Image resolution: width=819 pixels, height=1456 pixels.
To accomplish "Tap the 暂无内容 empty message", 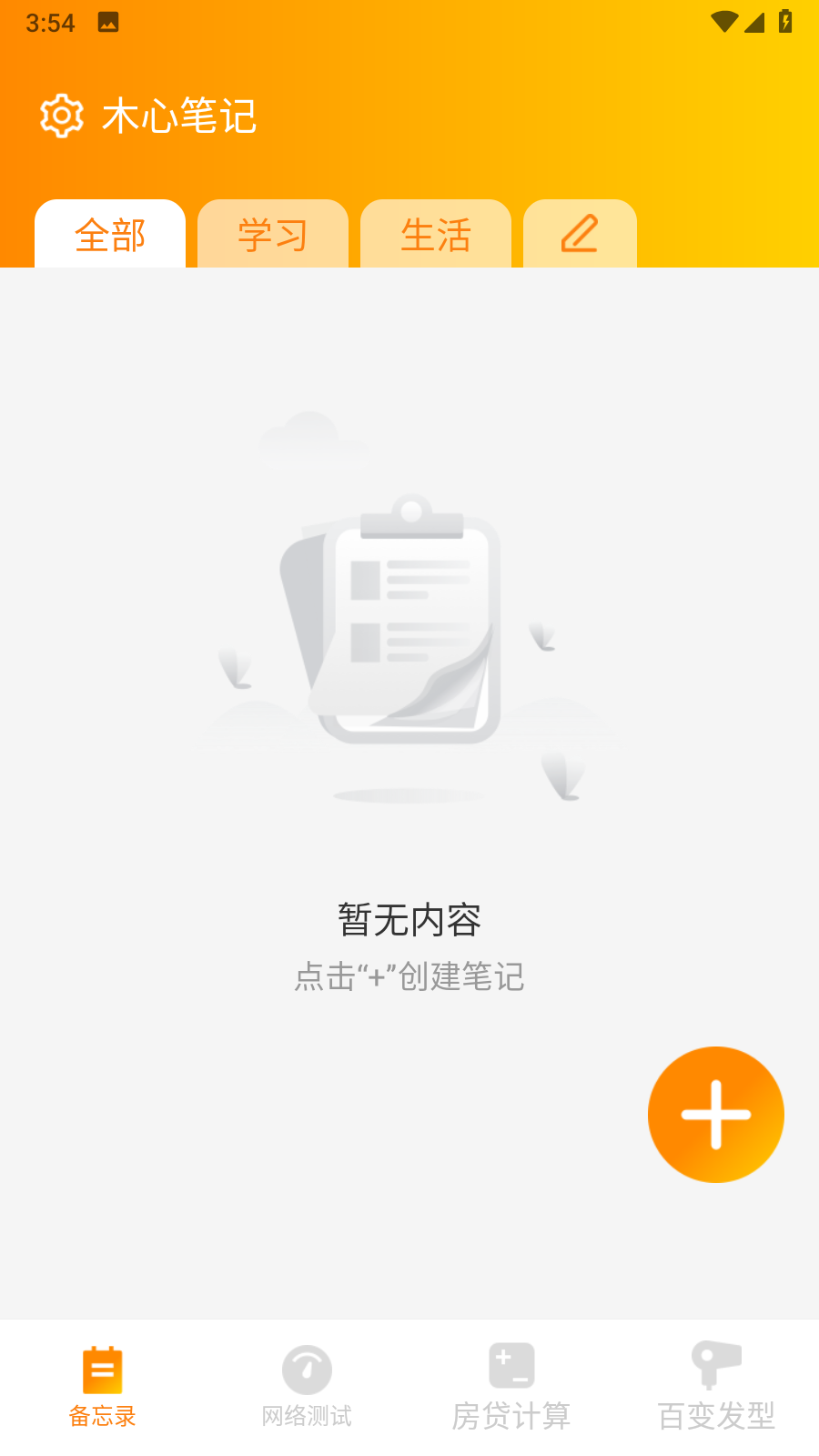I will [x=409, y=921].
